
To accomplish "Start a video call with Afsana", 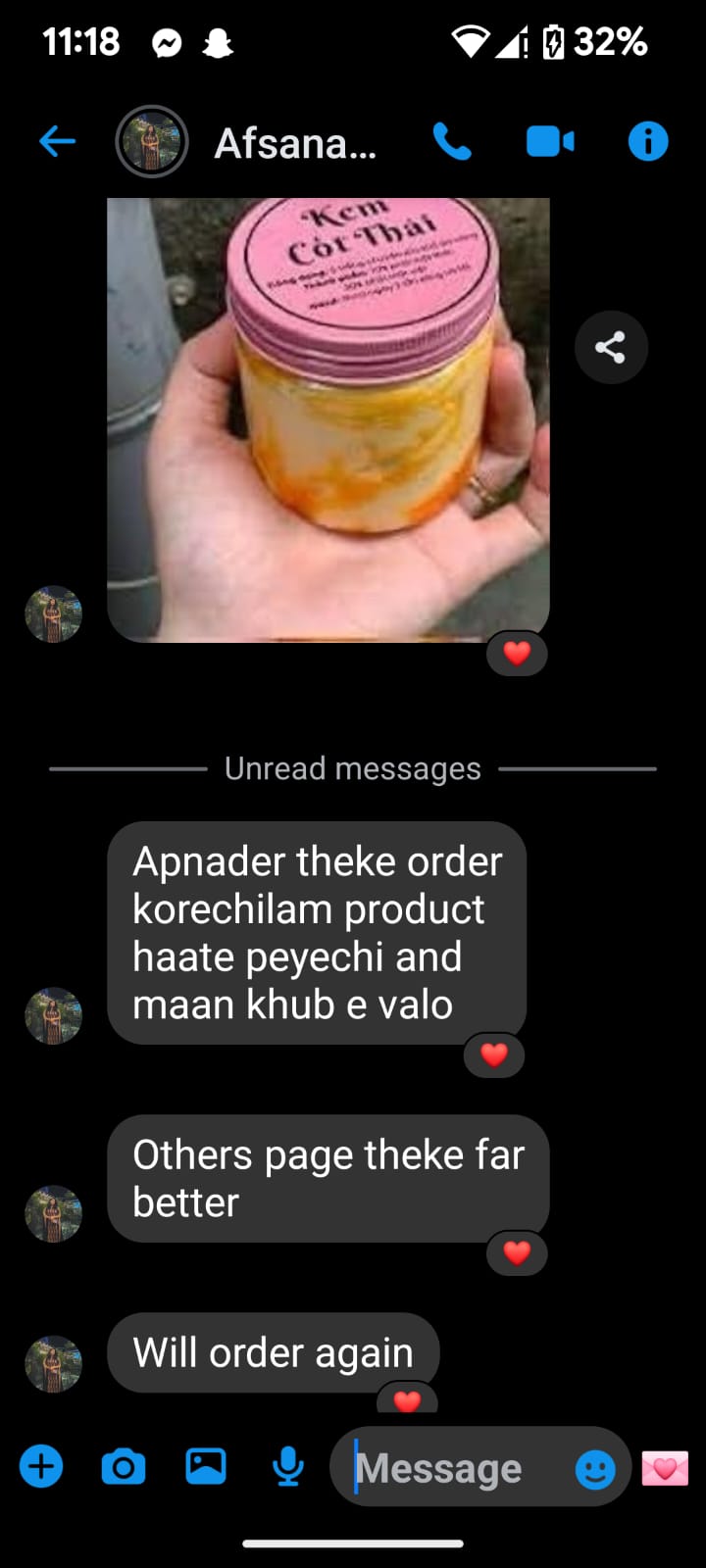I will click(x=550, y=142).
